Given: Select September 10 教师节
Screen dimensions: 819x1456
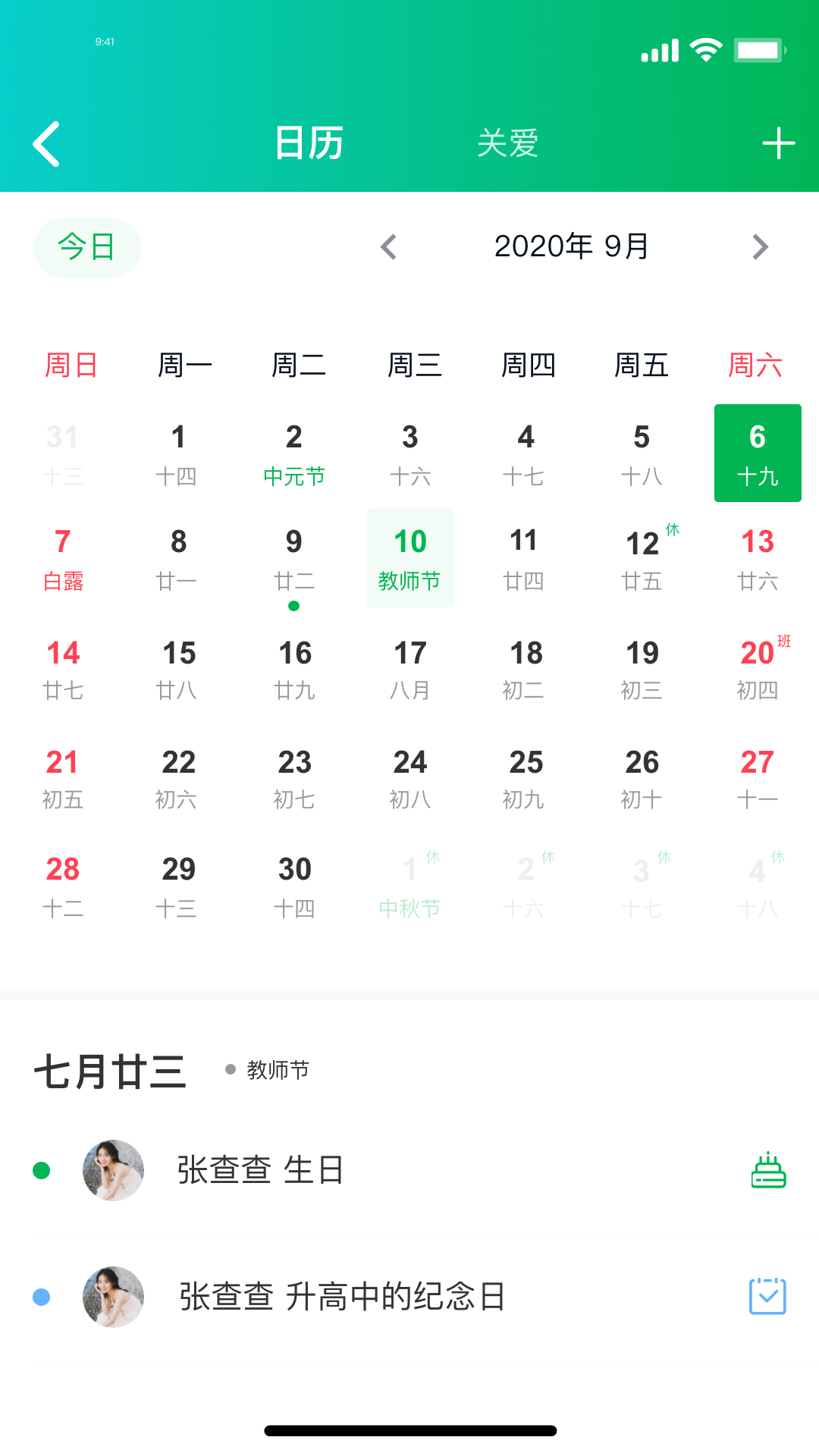Looking at the screenshot, I should tap(410, 559).
